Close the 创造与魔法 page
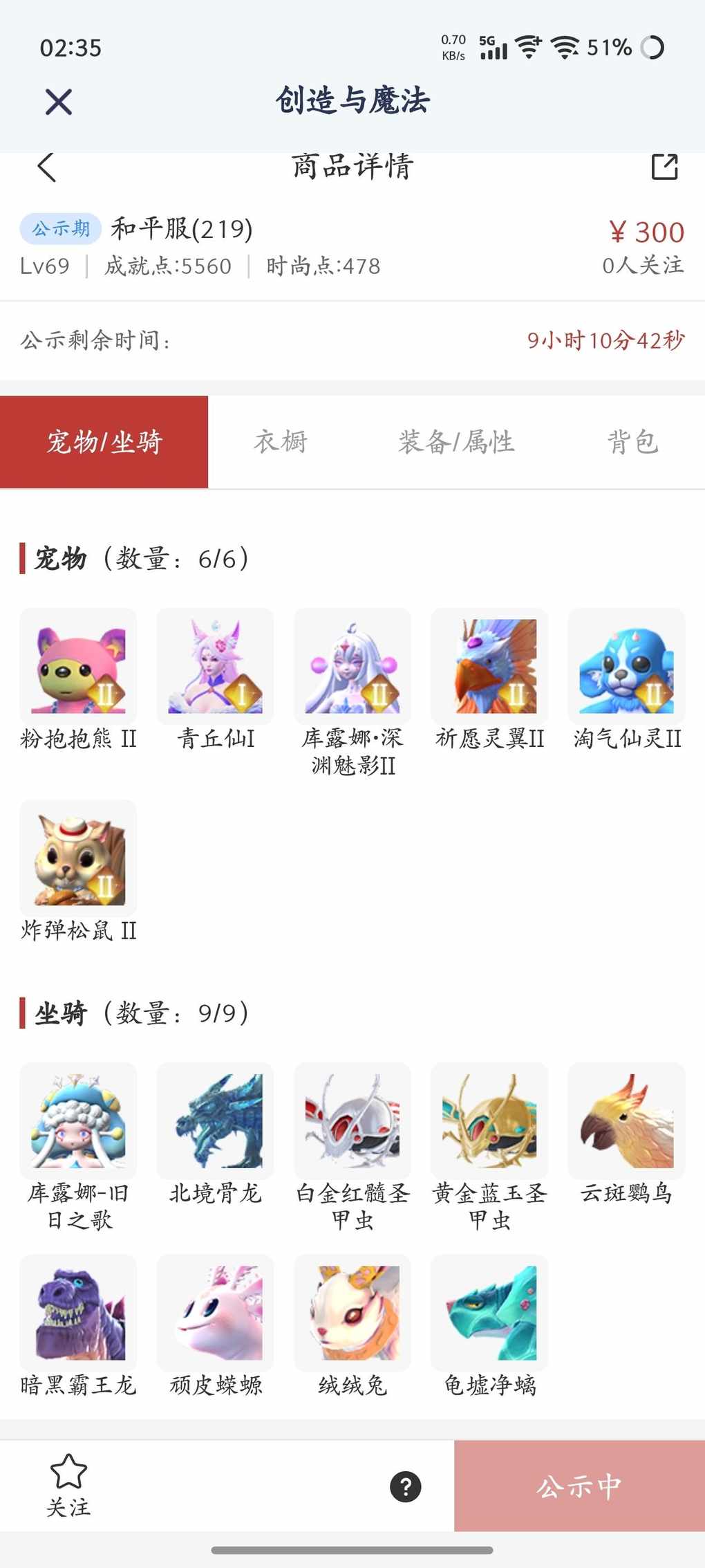705x1568 pixels. click(59, 102)
